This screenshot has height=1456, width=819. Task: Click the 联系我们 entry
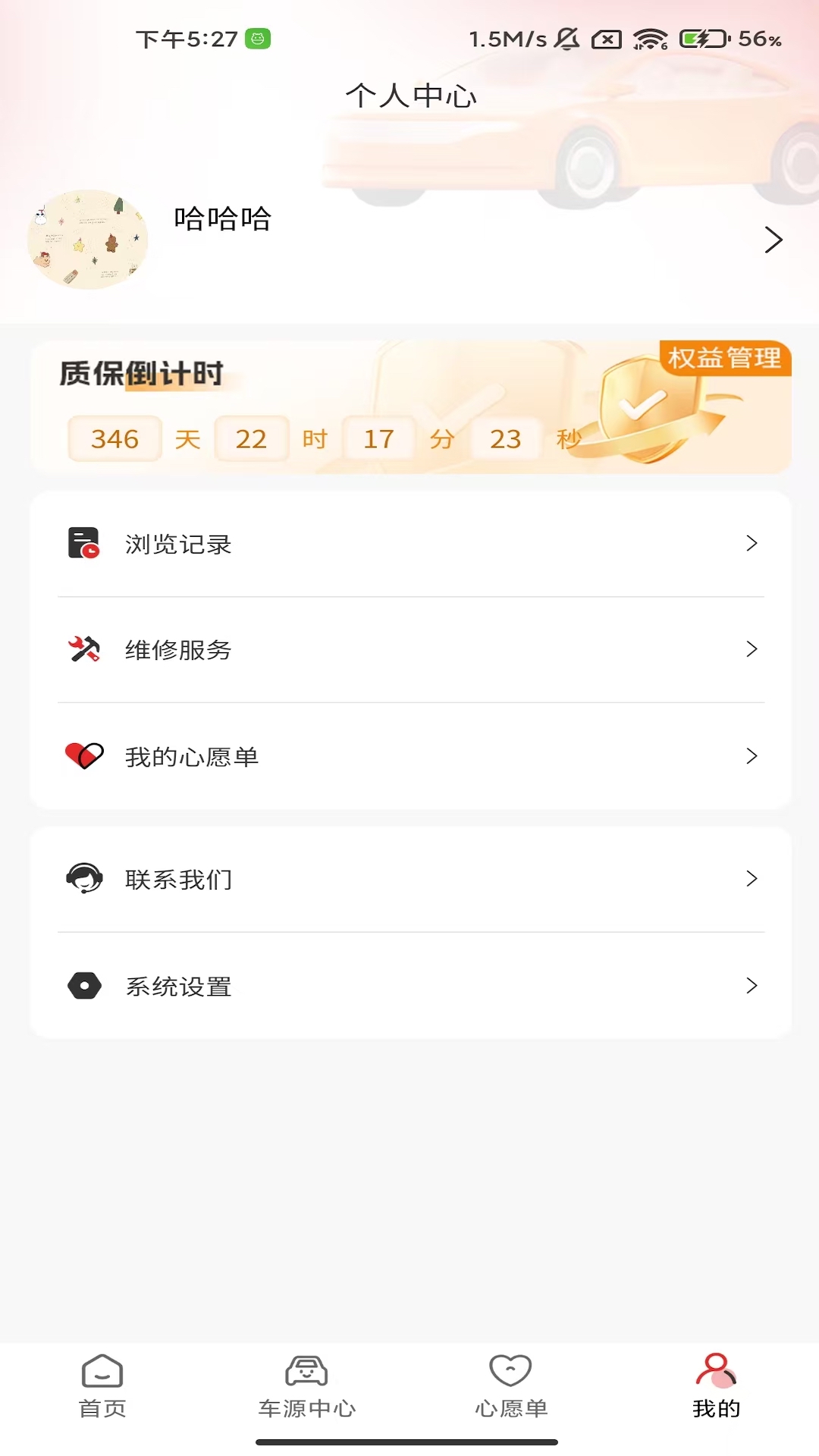tap(180, 879)
